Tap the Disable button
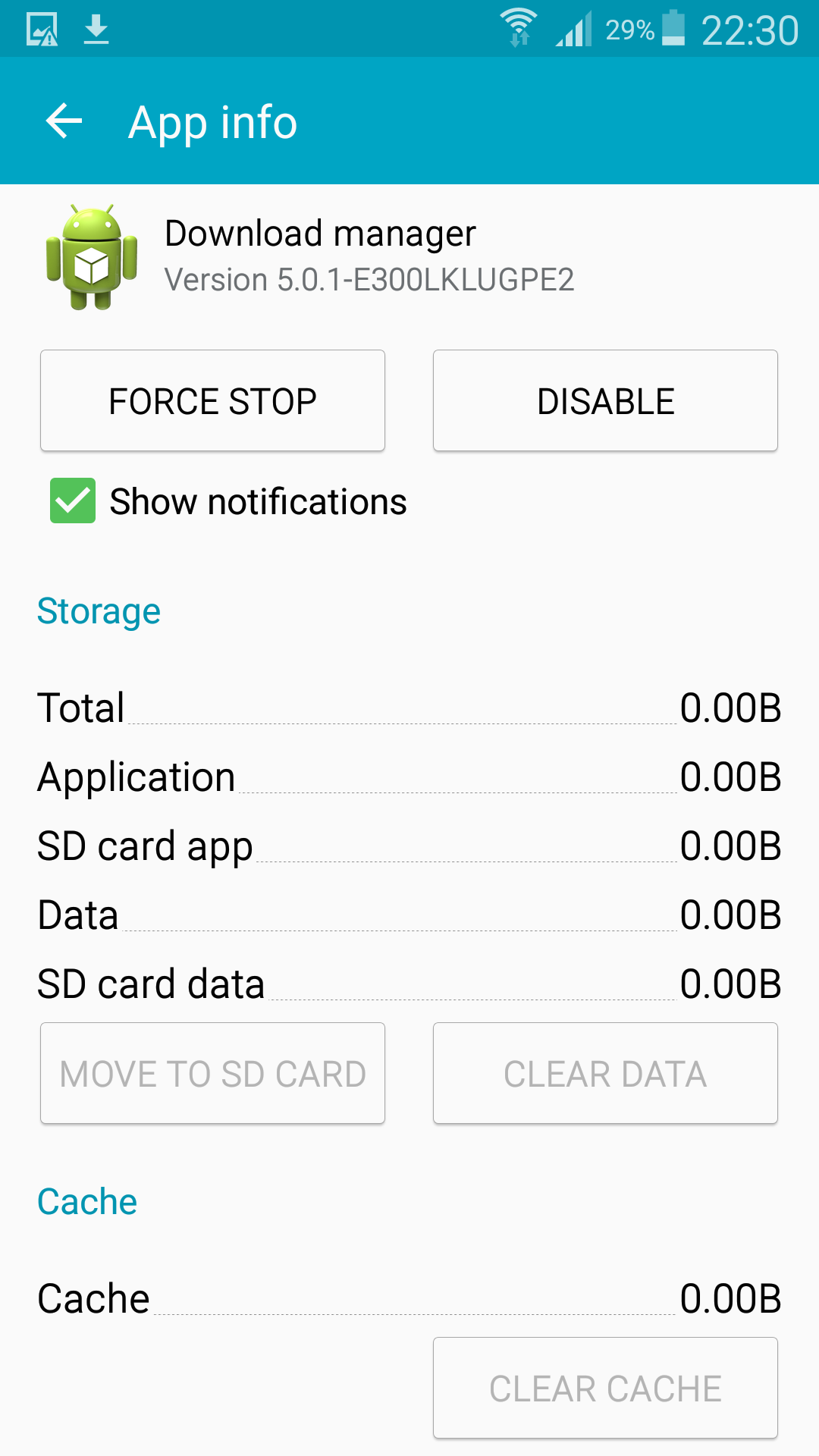 605,400
